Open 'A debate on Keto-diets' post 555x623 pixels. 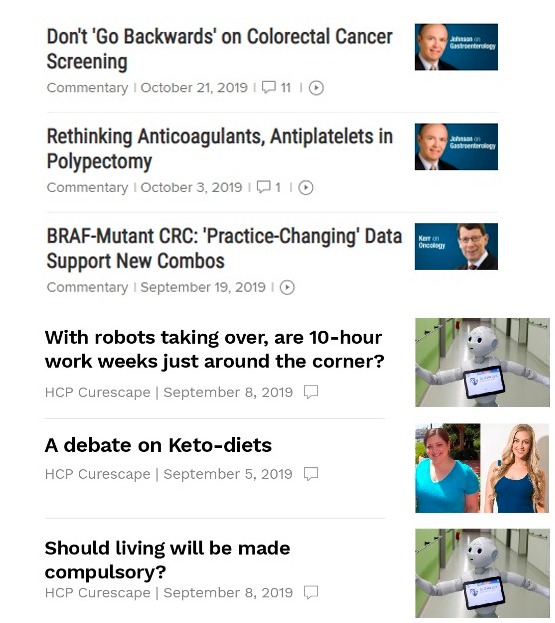coord(158,445)
